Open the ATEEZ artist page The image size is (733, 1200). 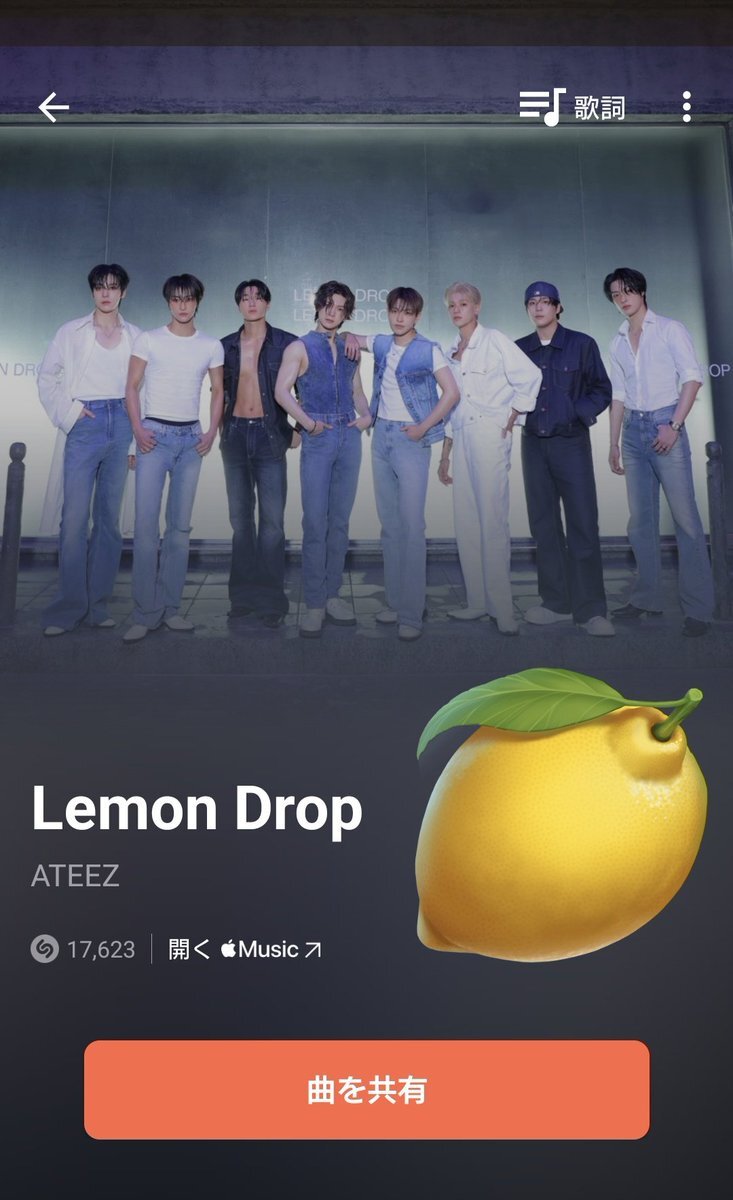75,876
